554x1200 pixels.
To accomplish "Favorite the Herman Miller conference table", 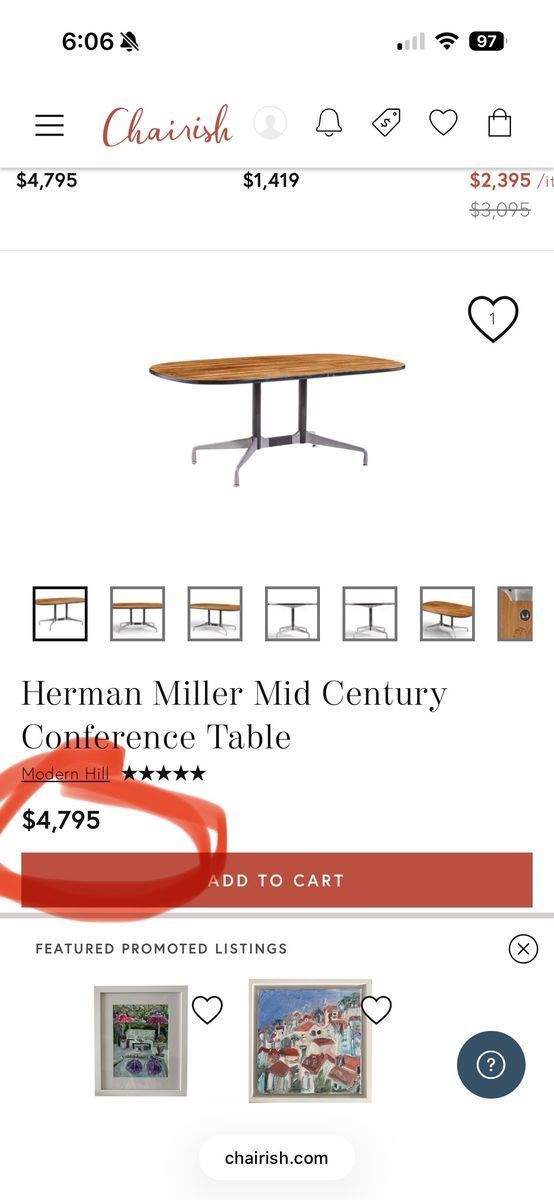I will point(493,319).
